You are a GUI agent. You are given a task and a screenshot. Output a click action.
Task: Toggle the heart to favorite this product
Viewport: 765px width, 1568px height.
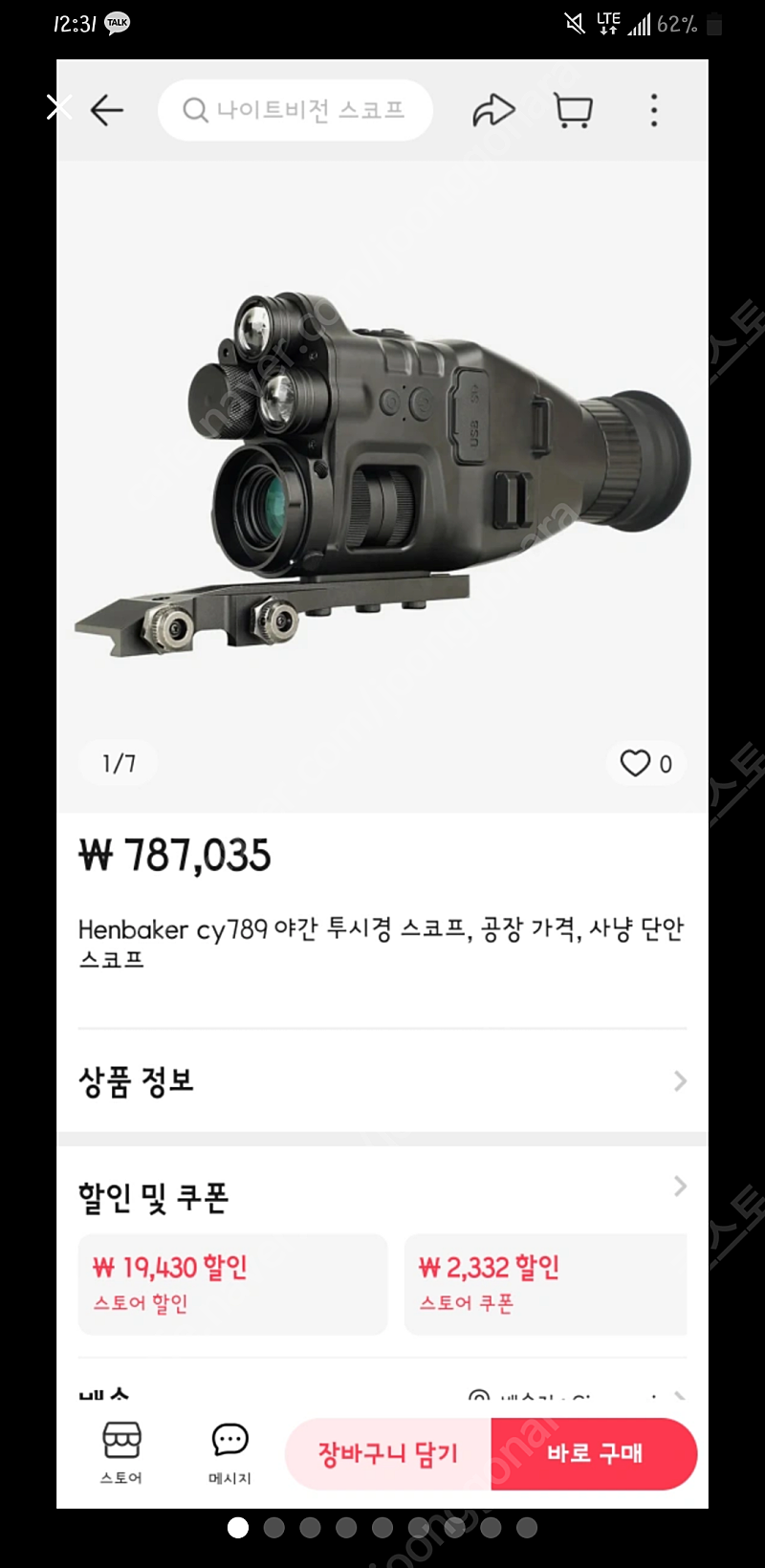(x=634, y=763)
